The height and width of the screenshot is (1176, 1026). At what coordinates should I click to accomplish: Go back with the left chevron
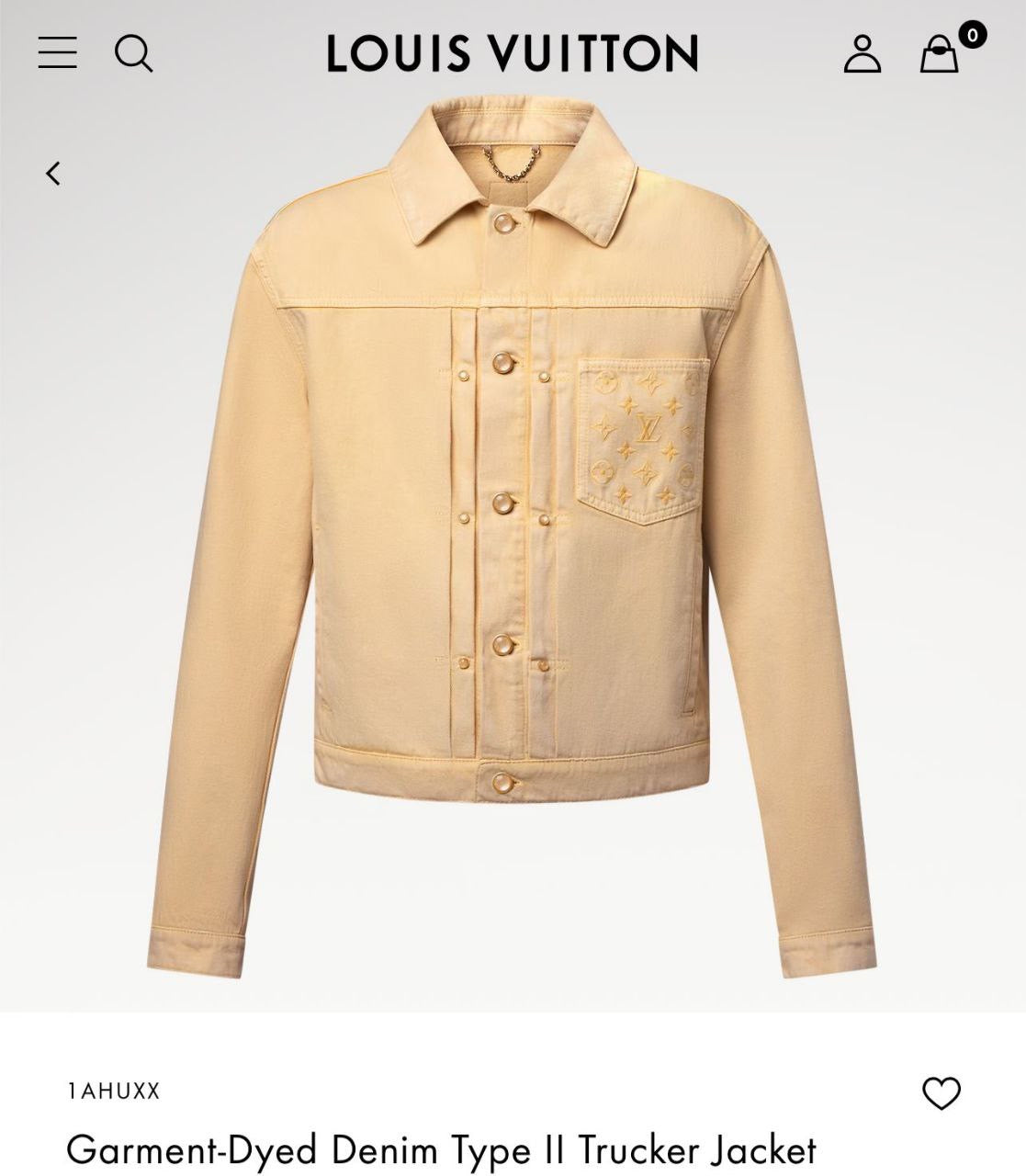[53, 173]
